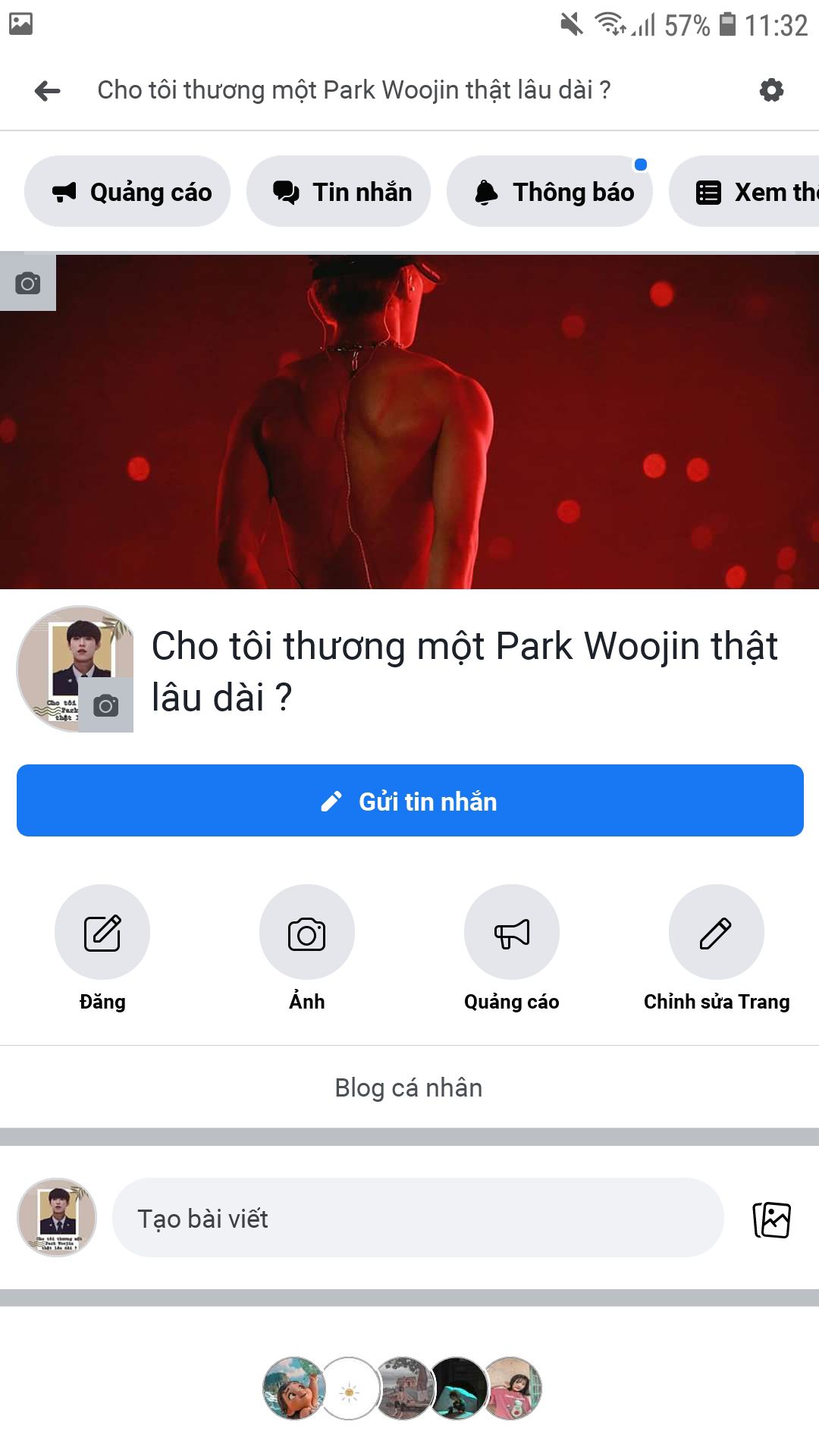The height and width of the screenshot is (1456, 819).
Task: Create a post with Đăng
Action: pyautogui.click(x=102, y=933)
